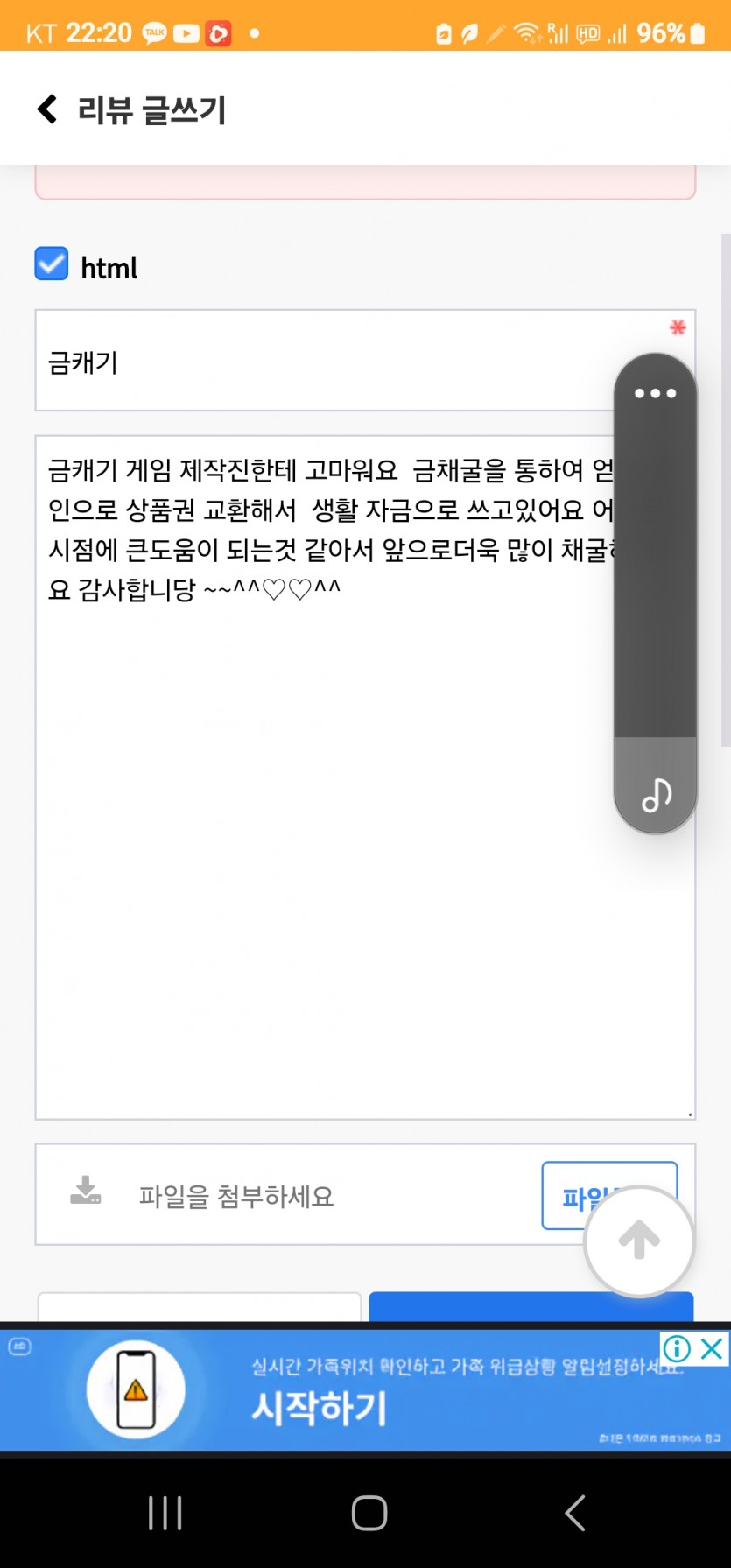Uncheck the html checkbox
The height and width of the screenshot is (1568, 731).
tap(52, 264)
